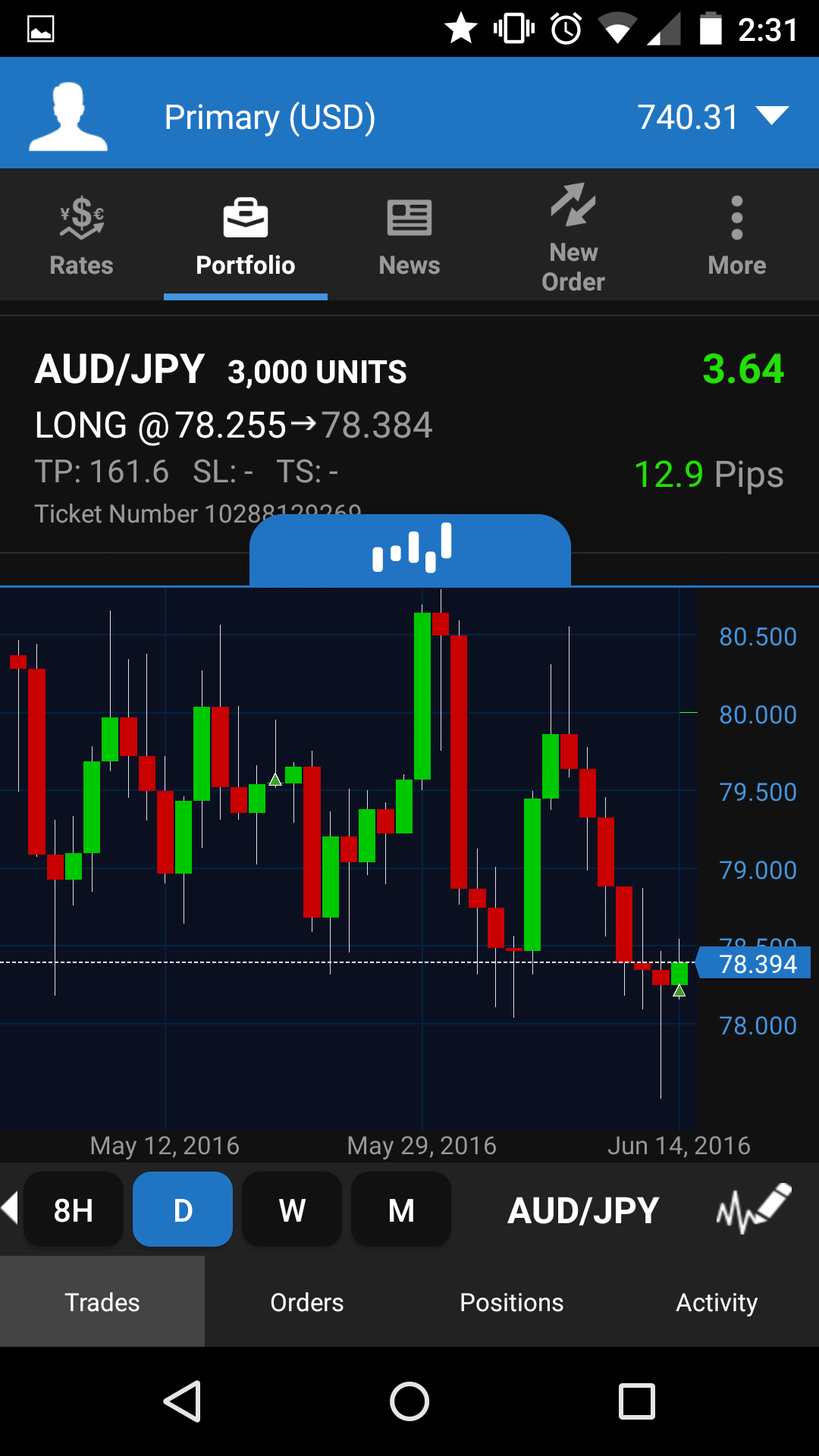
Task: Tap the Android back button
Action: (x=182, y=1401)
